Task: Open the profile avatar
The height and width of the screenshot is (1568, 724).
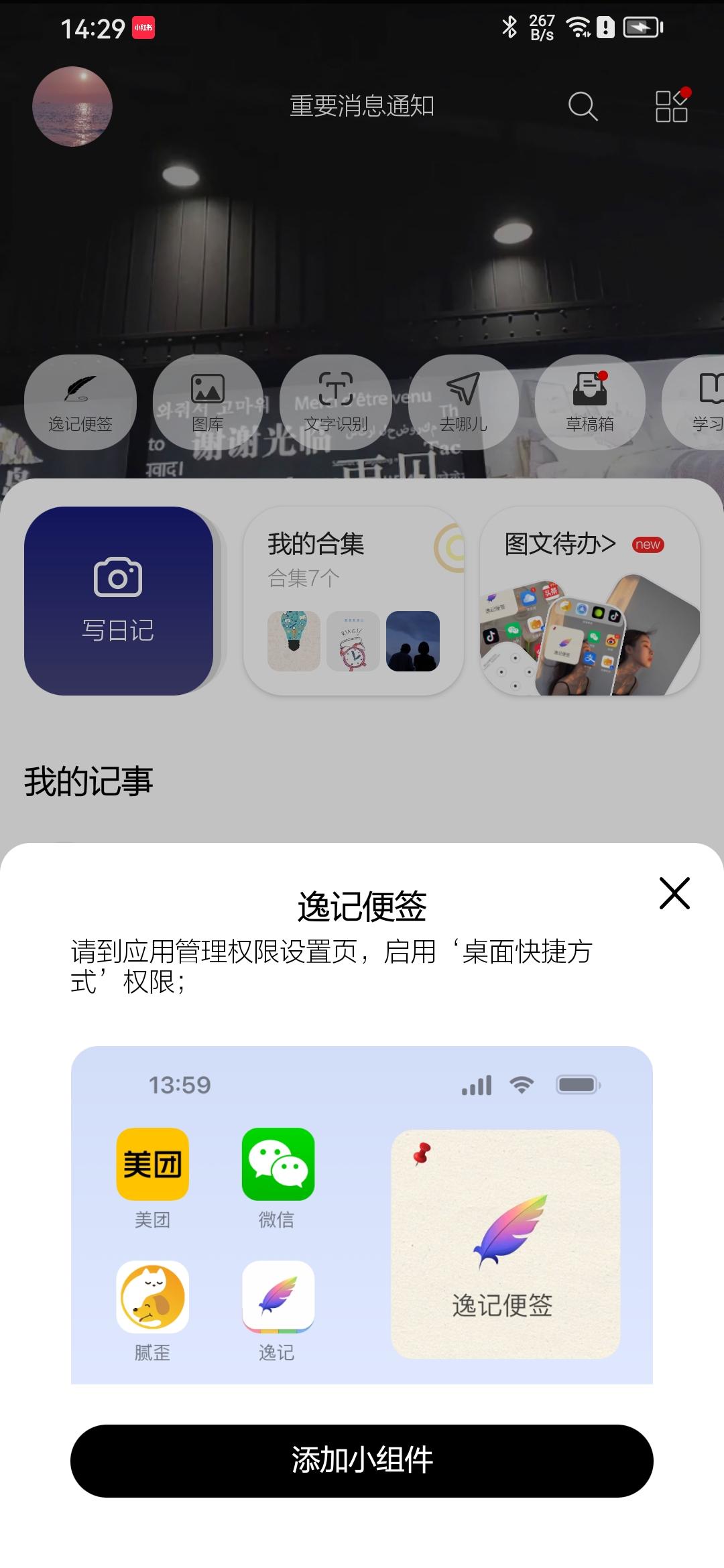Action: tap(72, 107)
